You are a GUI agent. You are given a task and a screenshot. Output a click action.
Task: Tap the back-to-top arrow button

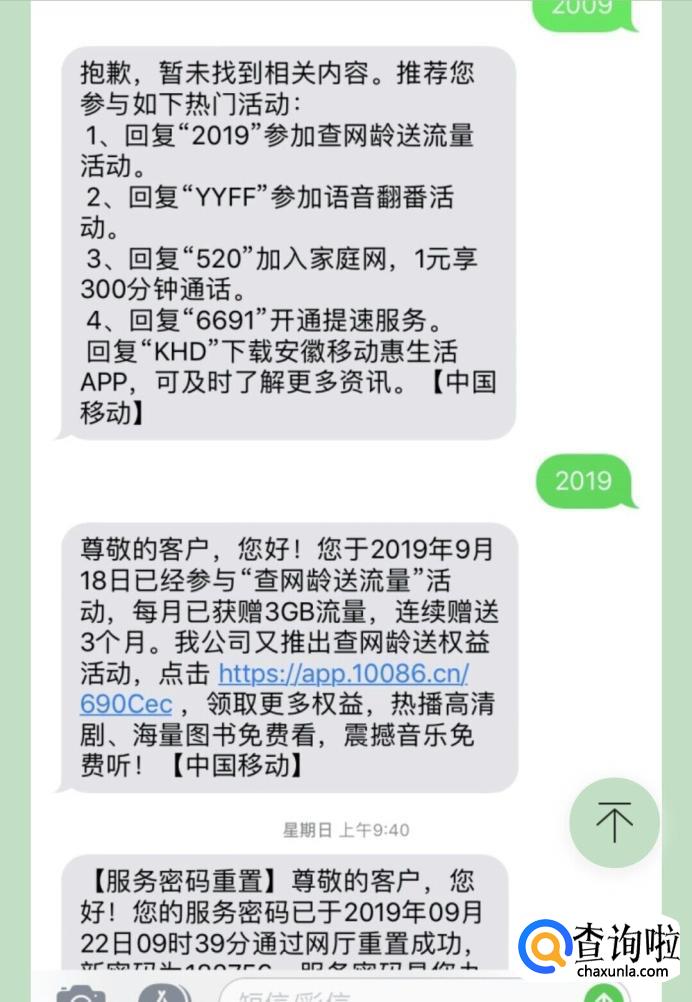tap(614, 822)
